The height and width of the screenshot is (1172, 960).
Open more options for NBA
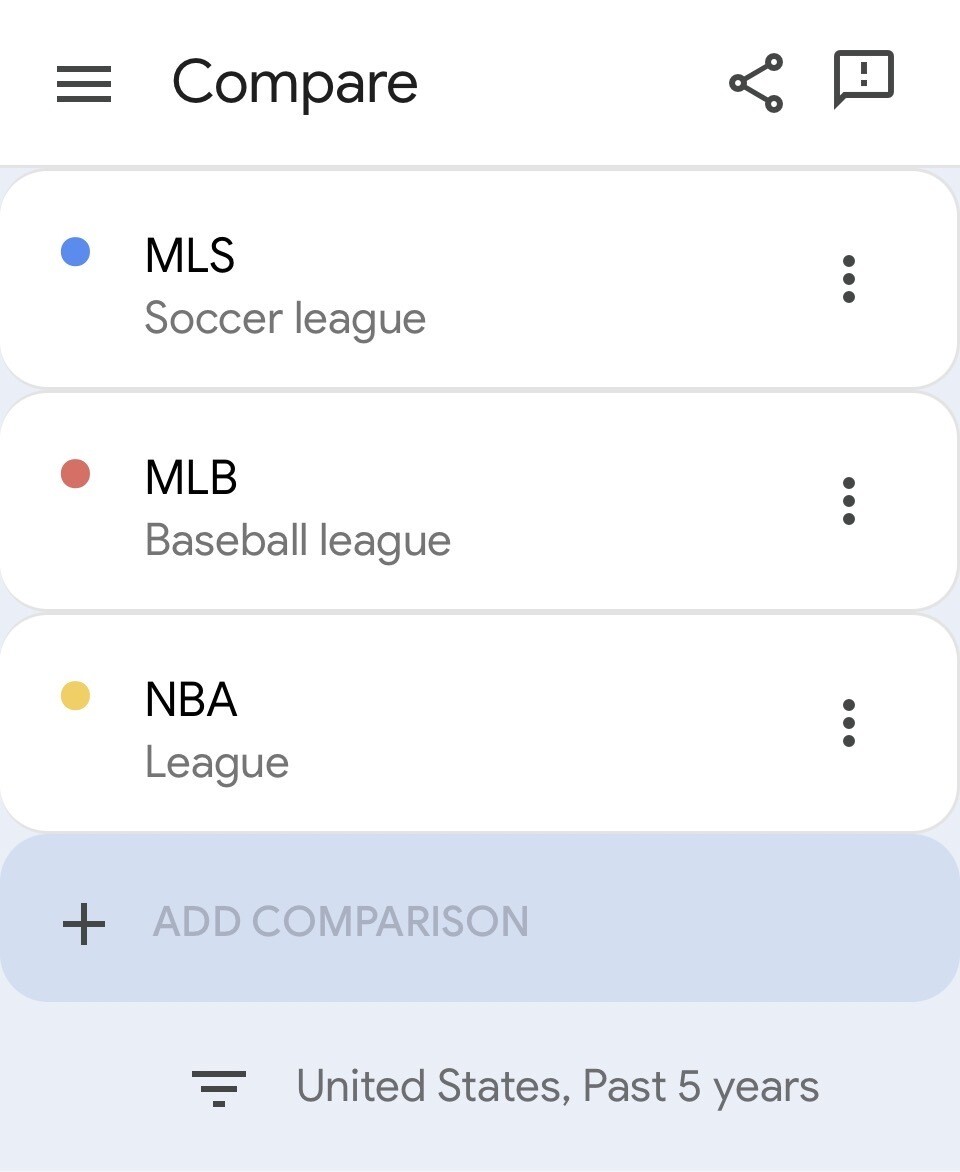pyautogui.click(x=849, y=723)
